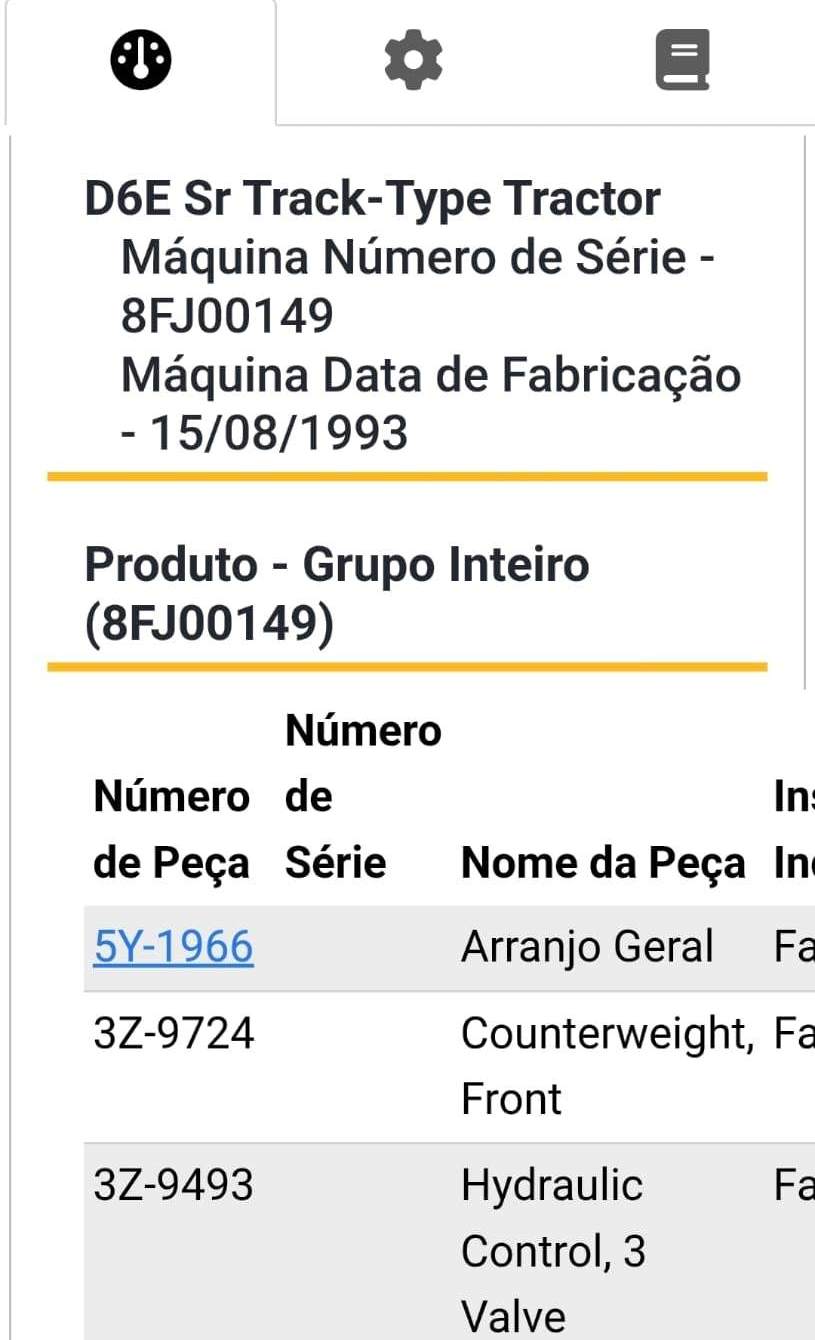This screenshot has height=1340, width=815.
Task: Switch to the book manual tab
Action: [x=682, y=60]
